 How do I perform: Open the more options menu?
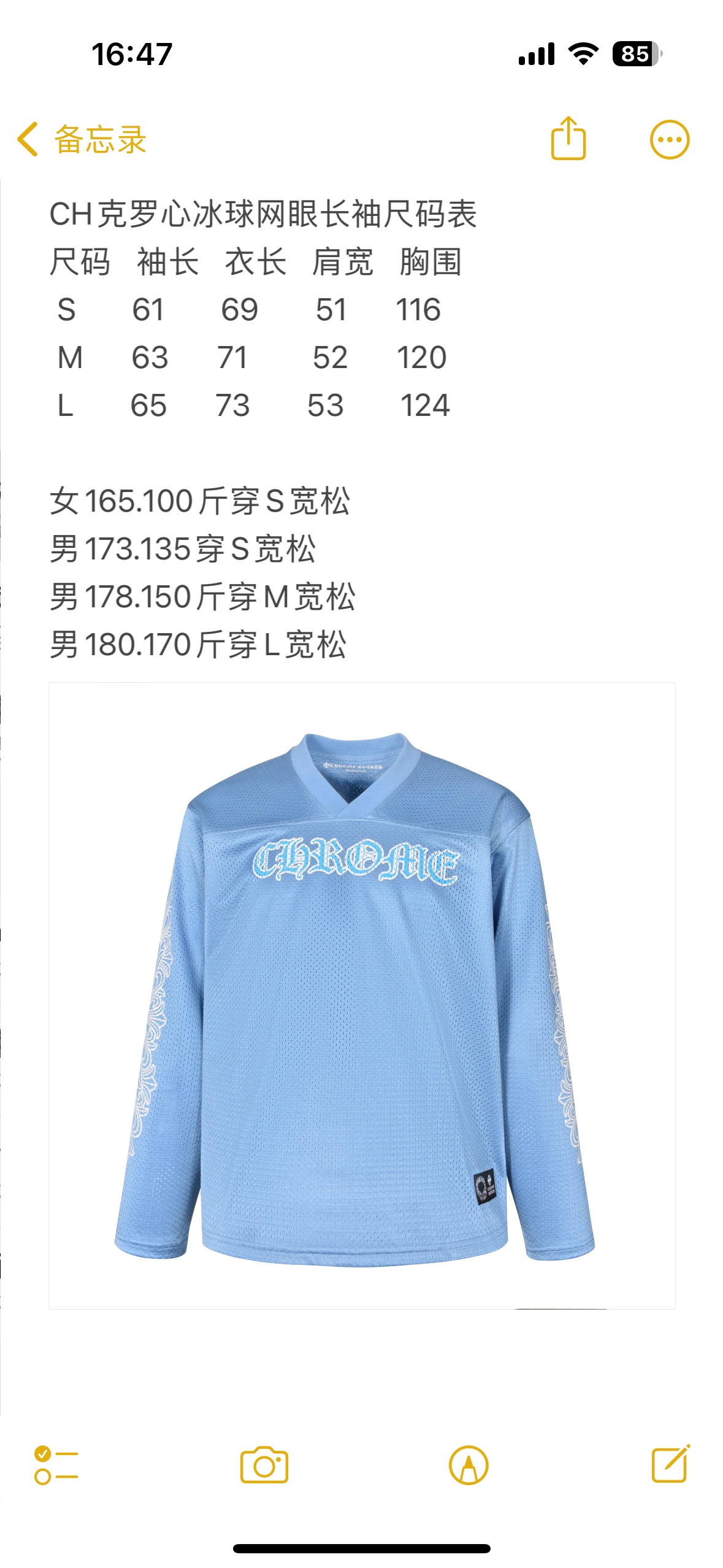[669, 139]
